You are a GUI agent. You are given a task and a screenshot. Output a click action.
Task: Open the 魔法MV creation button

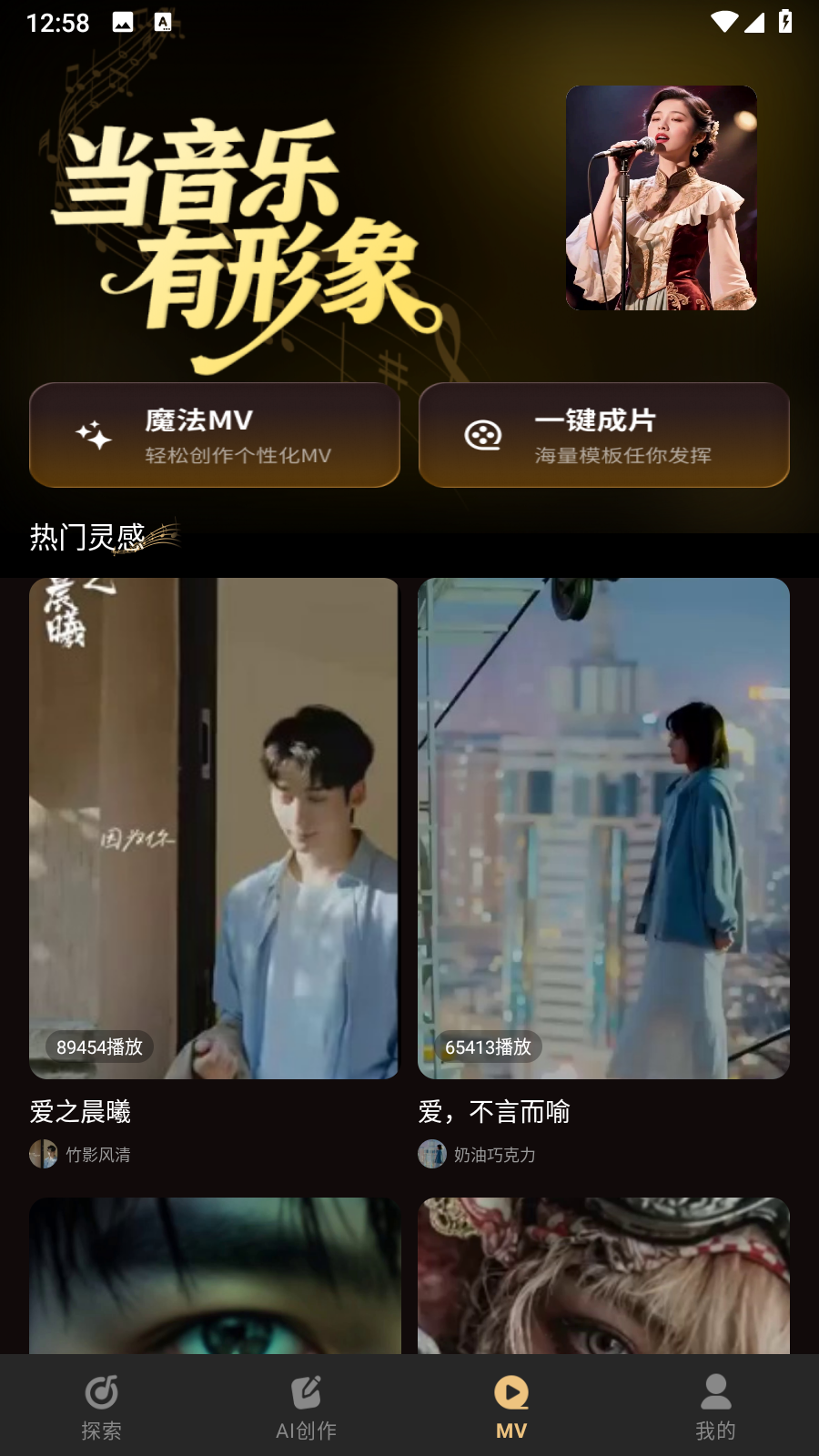215,435
